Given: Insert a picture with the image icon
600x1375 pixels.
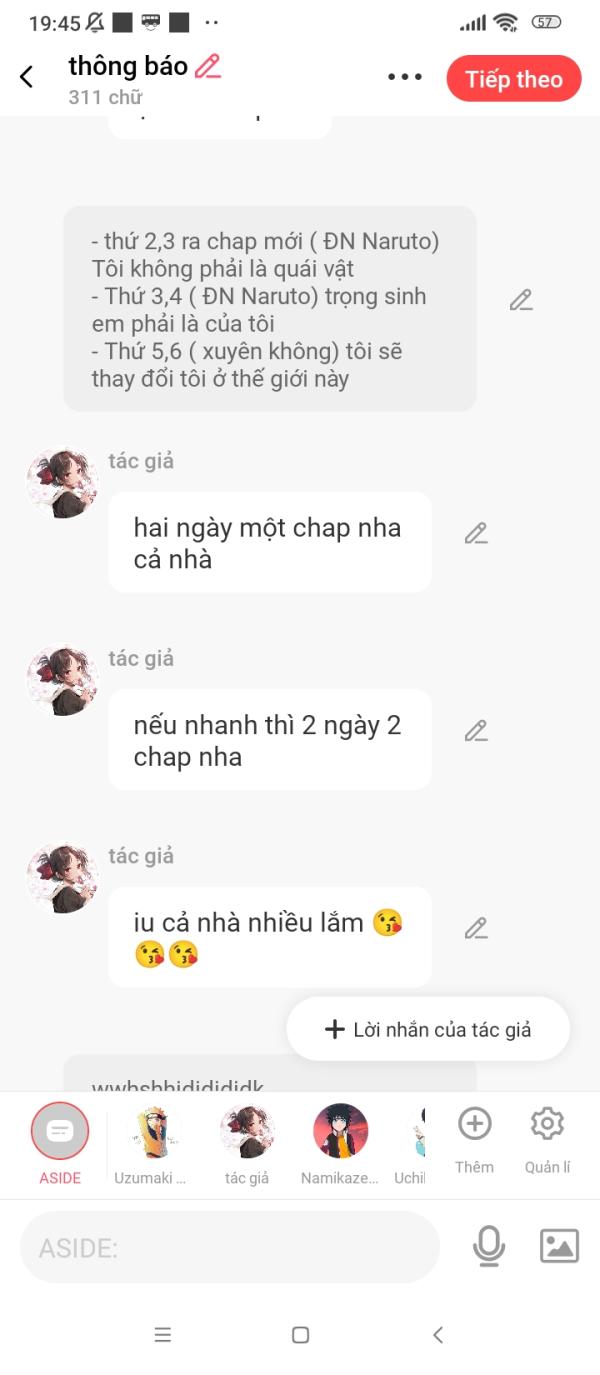Looking at the screenshot, I should 560,1246.
